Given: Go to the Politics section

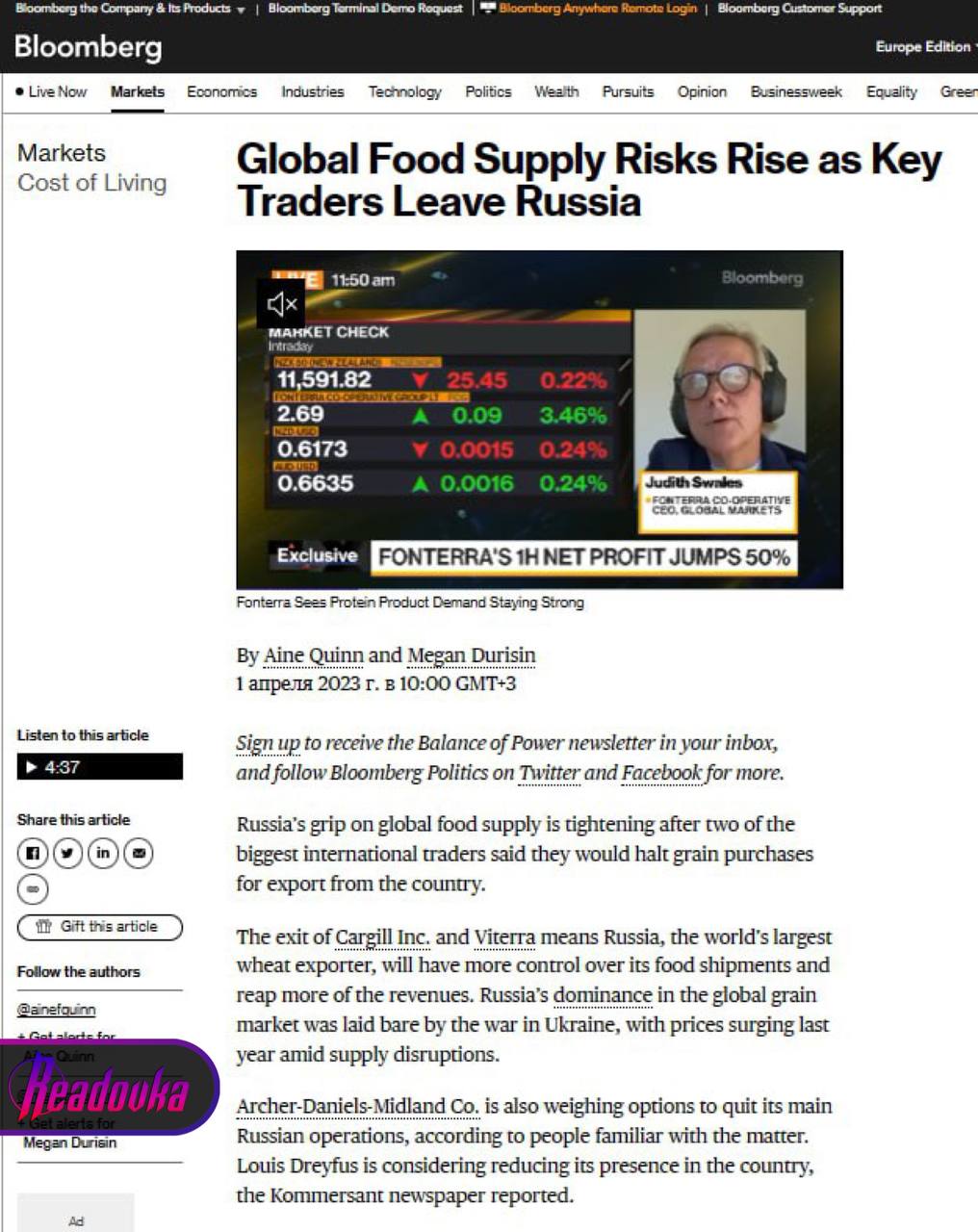Looking at the screenshot, I should (x=488, y=91).
